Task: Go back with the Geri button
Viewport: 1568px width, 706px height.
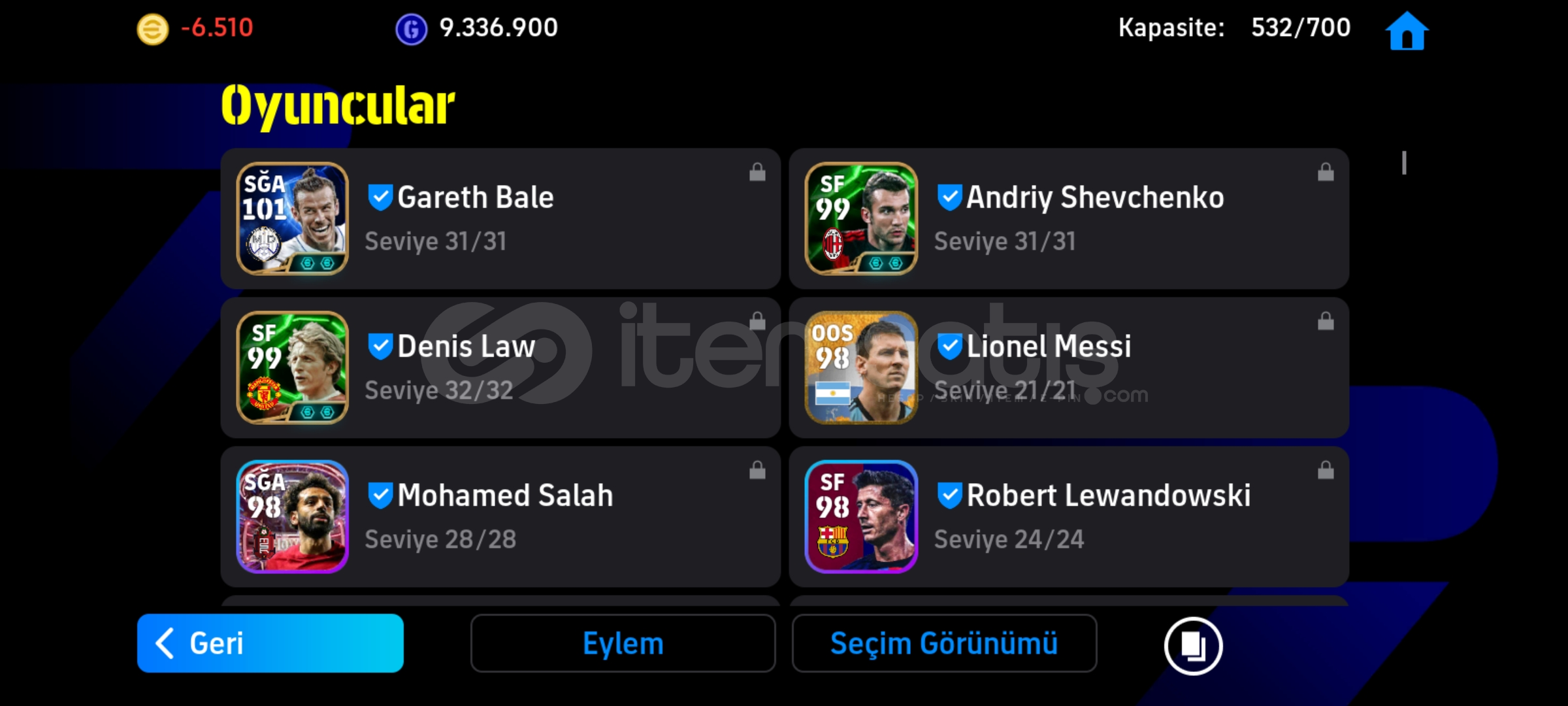Action: click(x=270, y=643)
